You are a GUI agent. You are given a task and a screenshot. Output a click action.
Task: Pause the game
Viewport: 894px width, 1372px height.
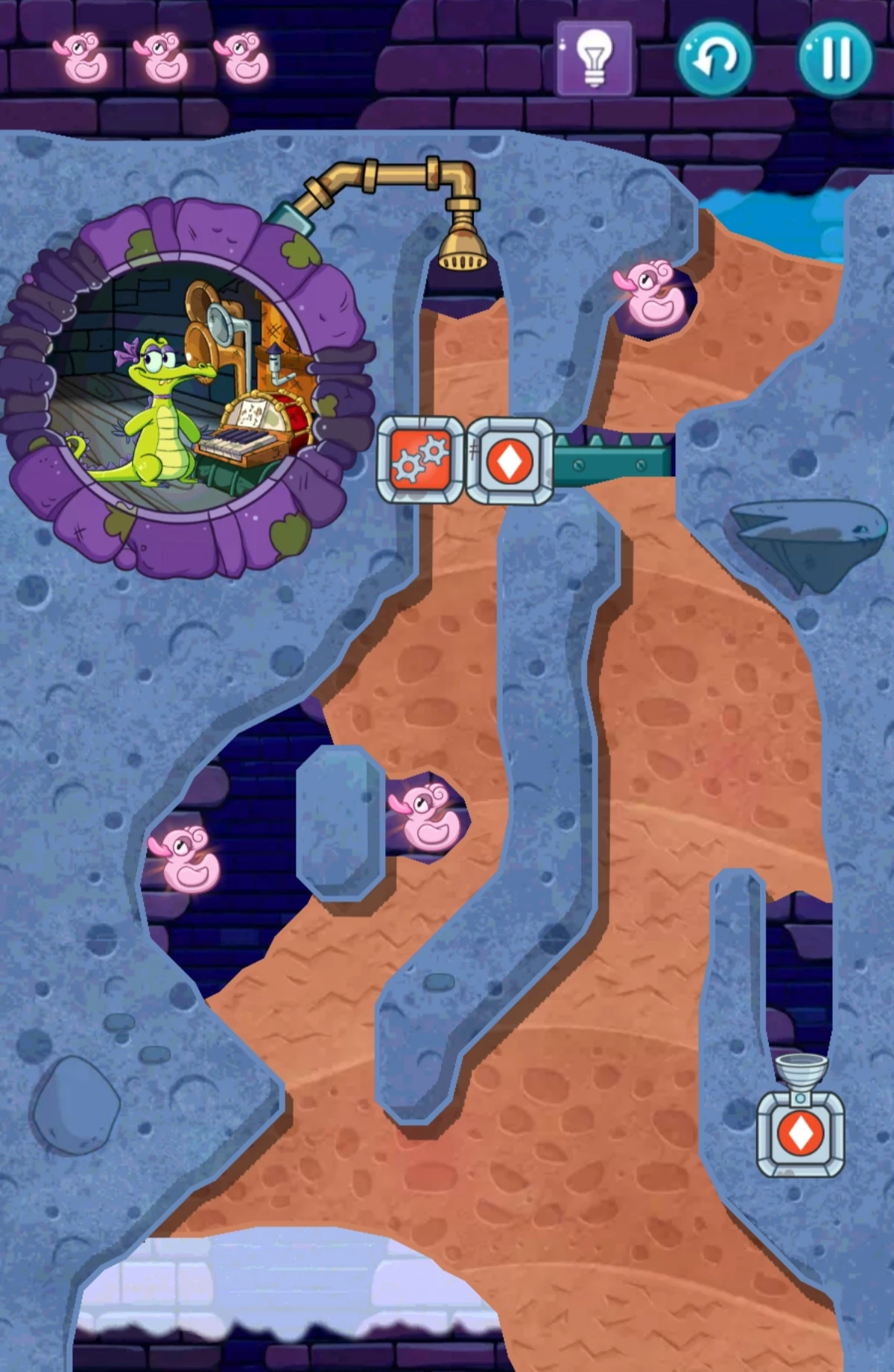click(x=835, y=58)
